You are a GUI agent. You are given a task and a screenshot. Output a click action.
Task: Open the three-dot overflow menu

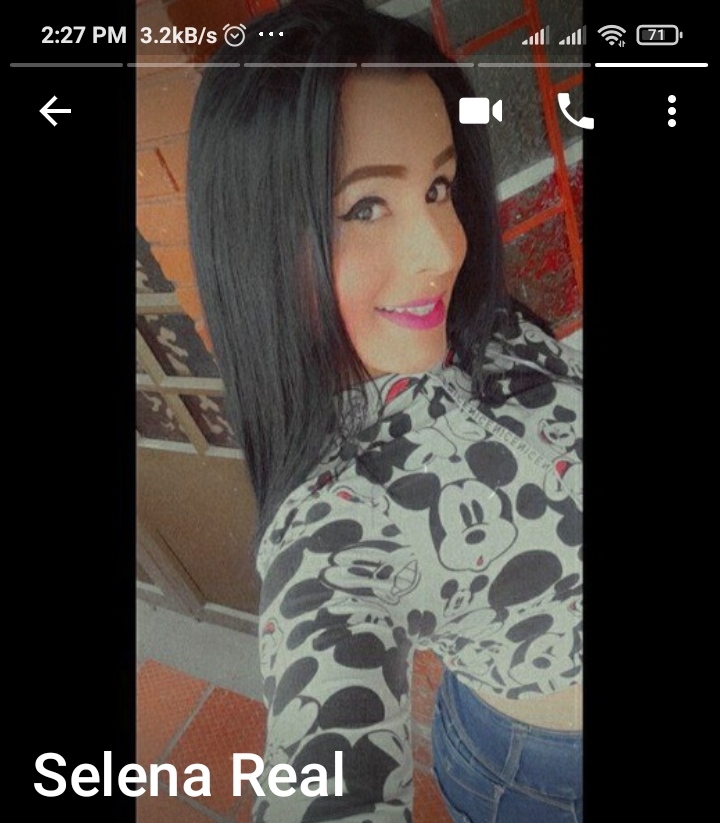coord(672,111)
